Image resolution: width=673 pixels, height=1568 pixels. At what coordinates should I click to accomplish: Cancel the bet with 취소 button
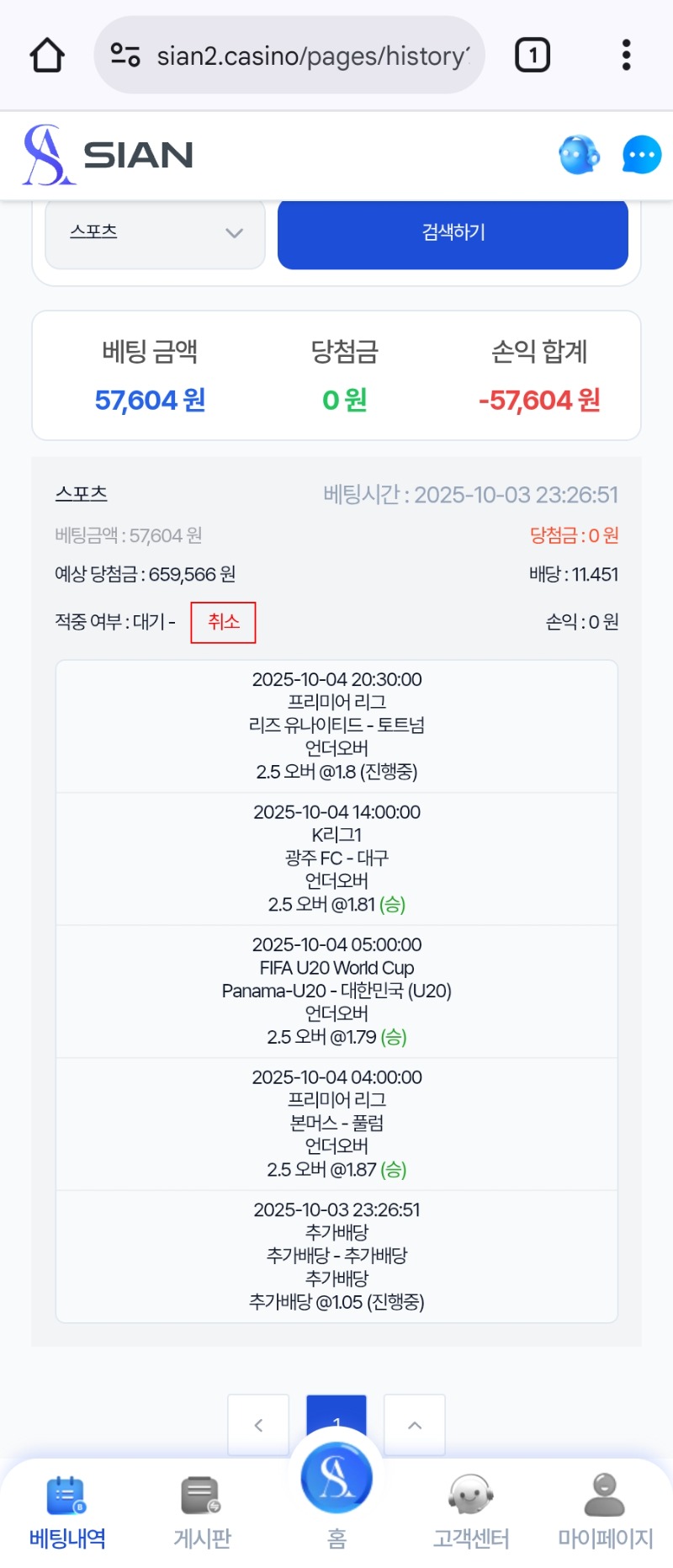[223, 622]
